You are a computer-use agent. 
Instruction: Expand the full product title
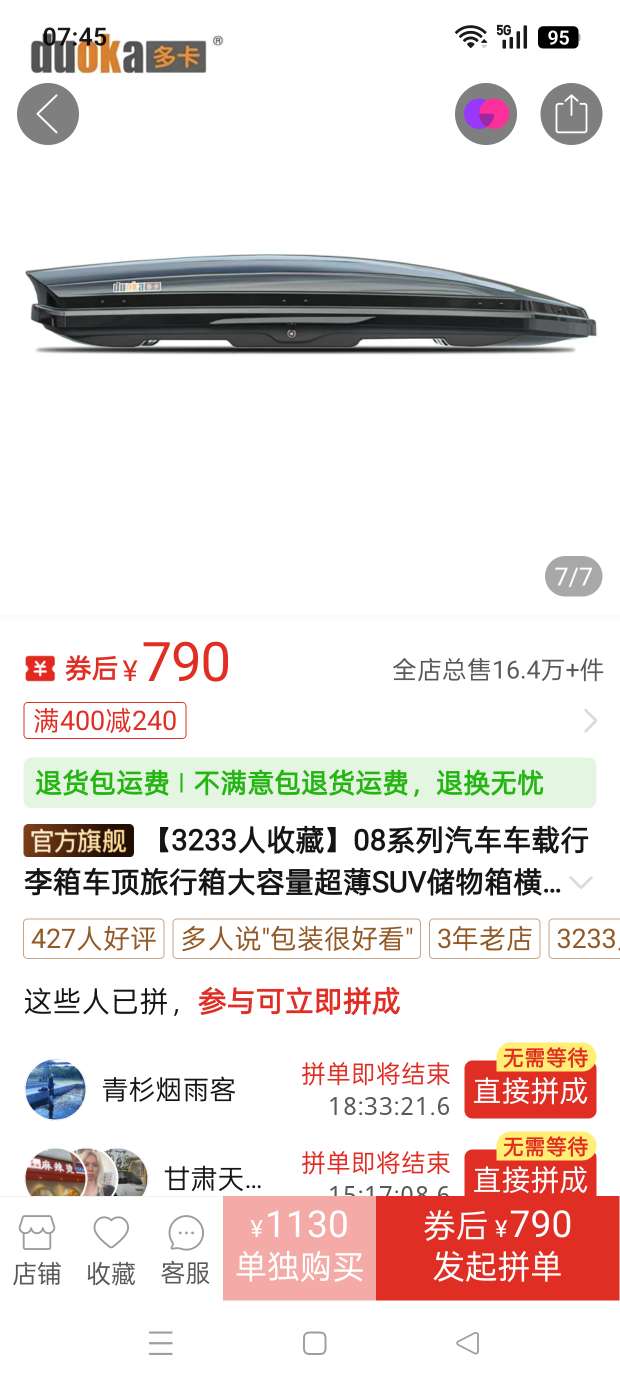581,882
